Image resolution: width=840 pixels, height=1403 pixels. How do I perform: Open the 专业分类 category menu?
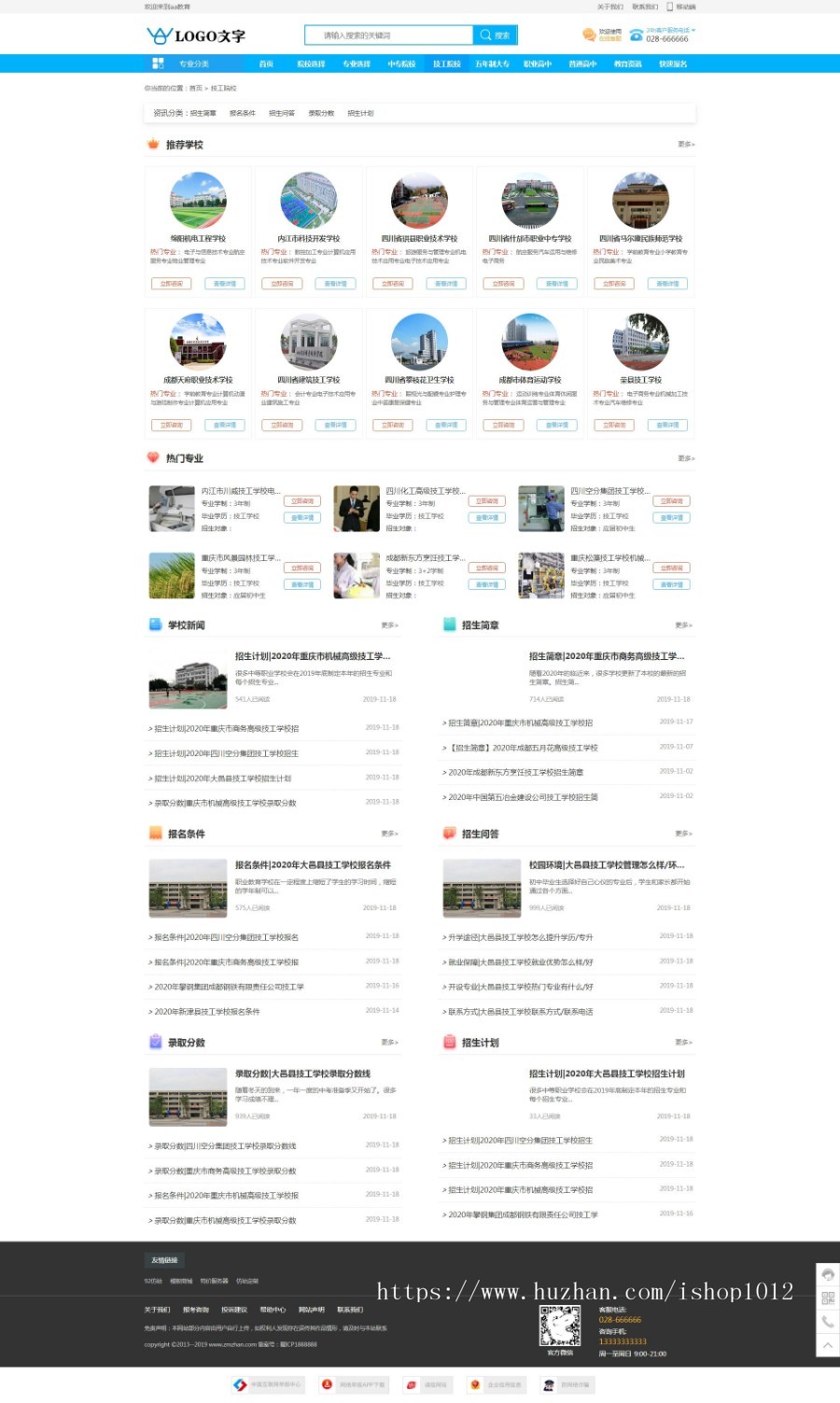pyautogui.click(x=193, y=63)
